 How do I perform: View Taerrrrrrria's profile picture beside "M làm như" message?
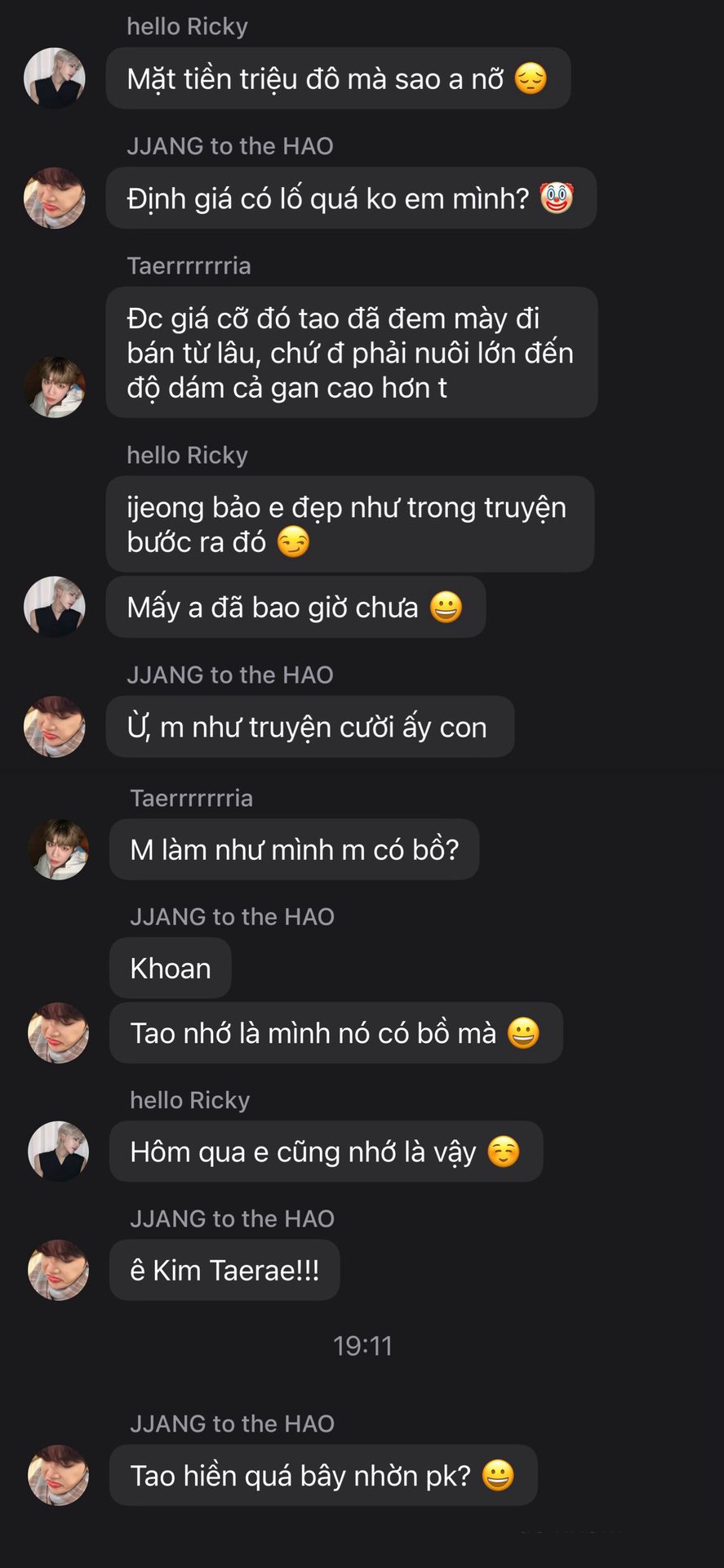click(x=58, y=849)
